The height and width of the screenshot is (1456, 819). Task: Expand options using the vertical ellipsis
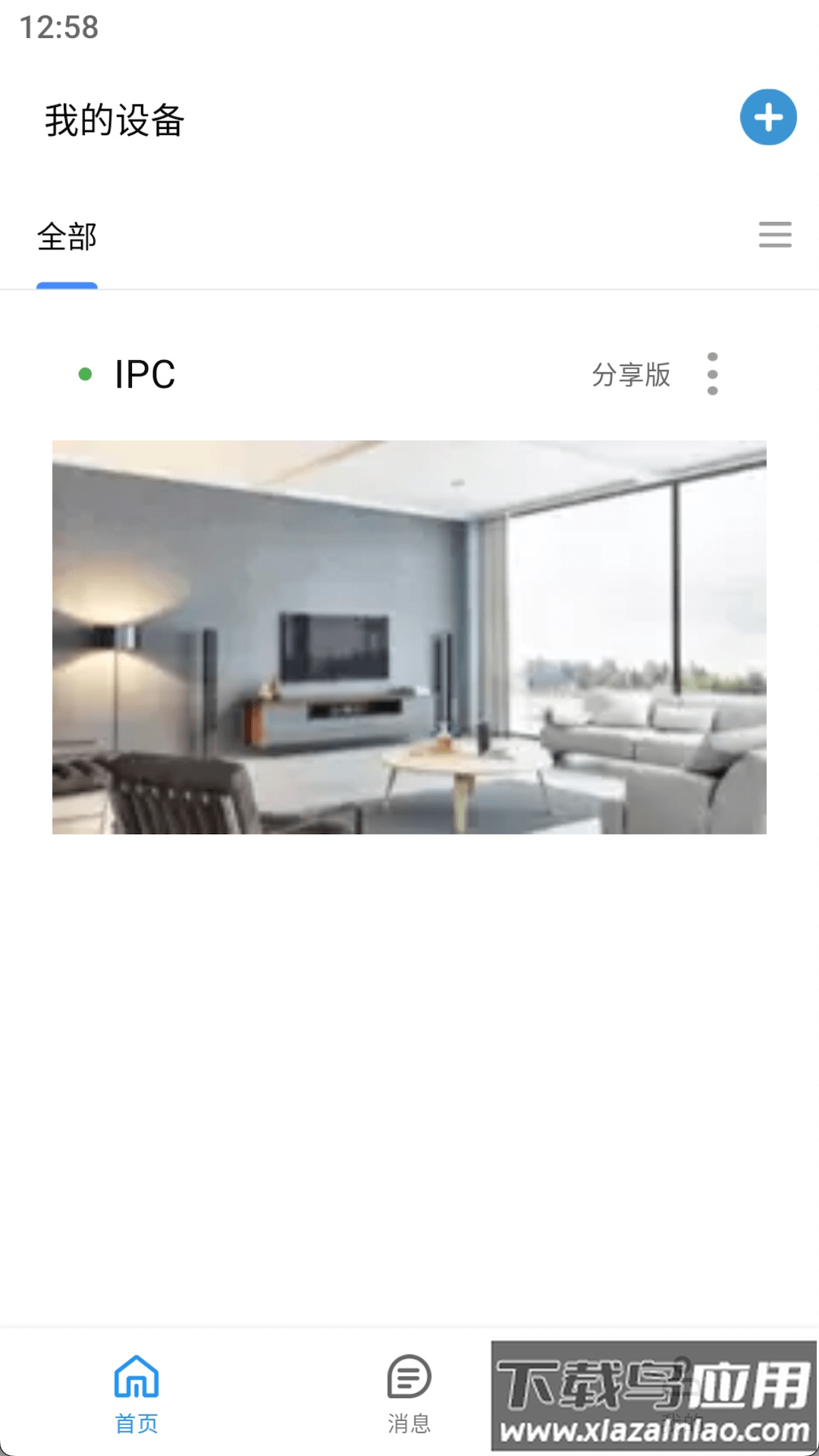pyautogui.click(x=711, y=374)
